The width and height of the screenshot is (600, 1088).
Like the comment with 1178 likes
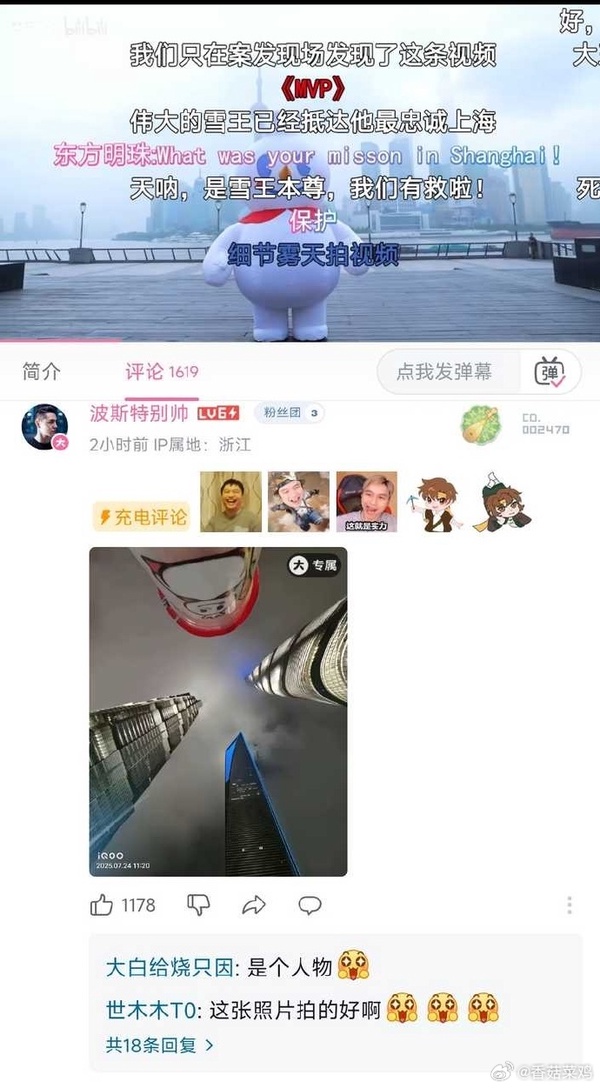103,905
